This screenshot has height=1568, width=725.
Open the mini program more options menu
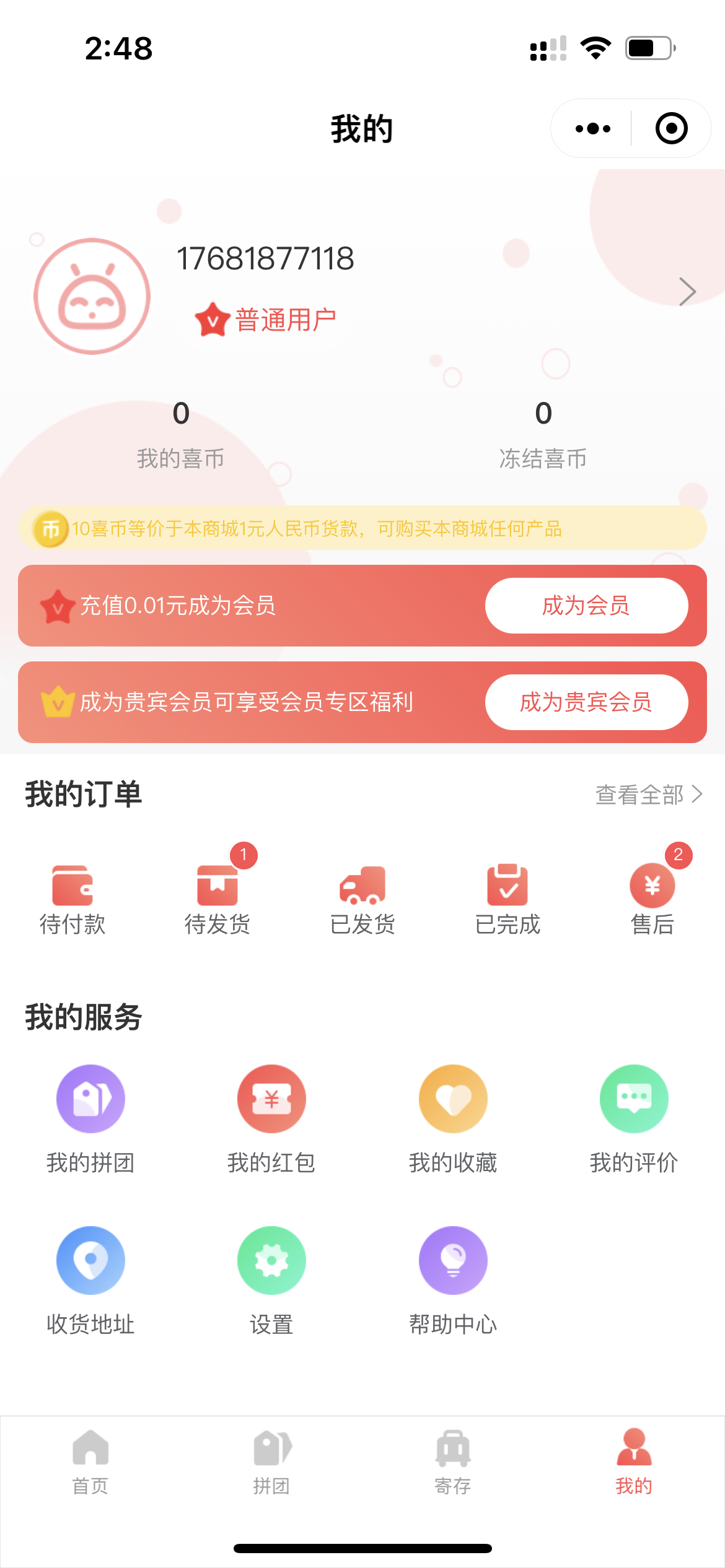tap(592, 129)
